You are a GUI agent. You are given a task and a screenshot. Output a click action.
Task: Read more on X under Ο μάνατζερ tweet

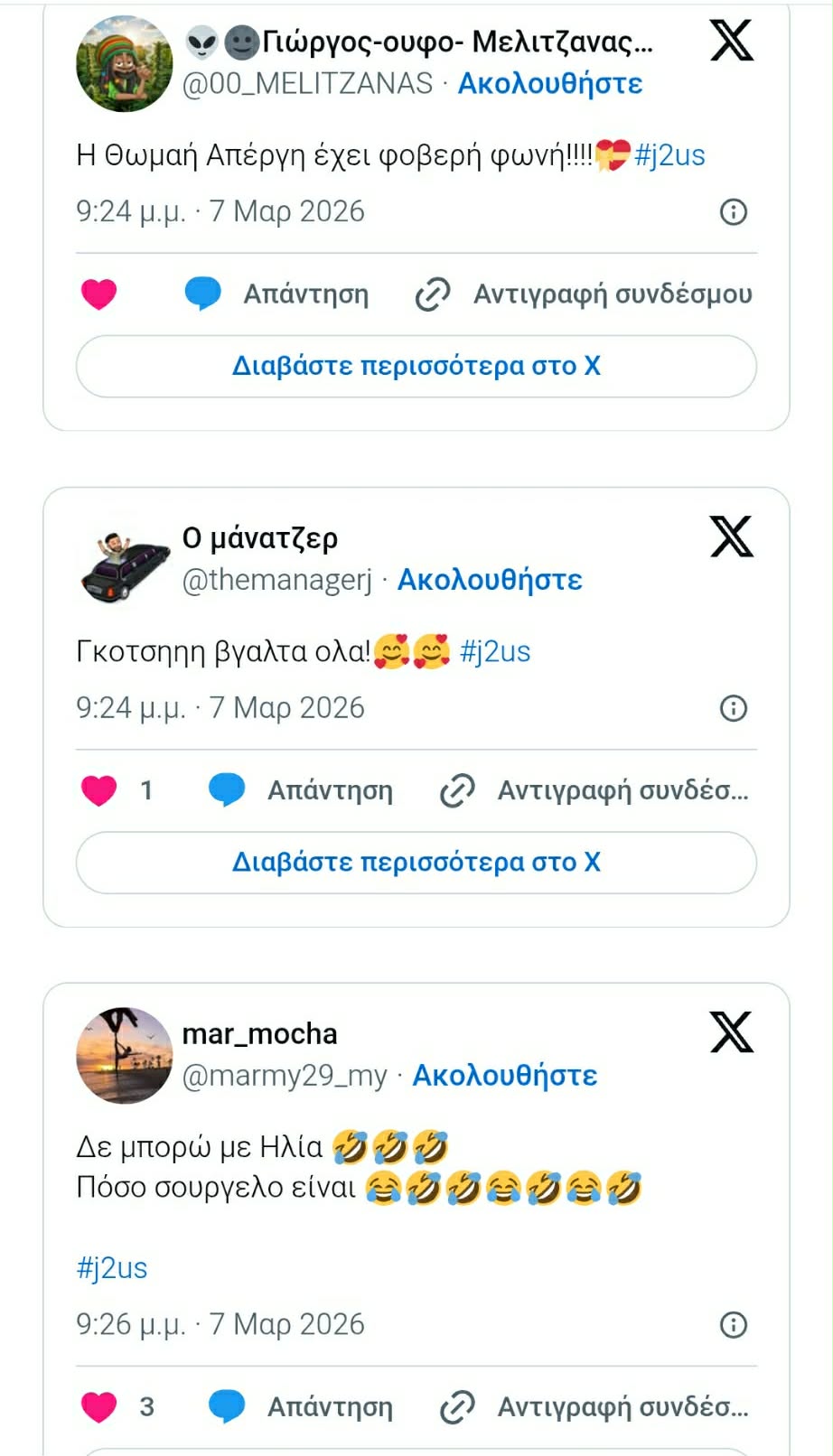pos(416,862)
